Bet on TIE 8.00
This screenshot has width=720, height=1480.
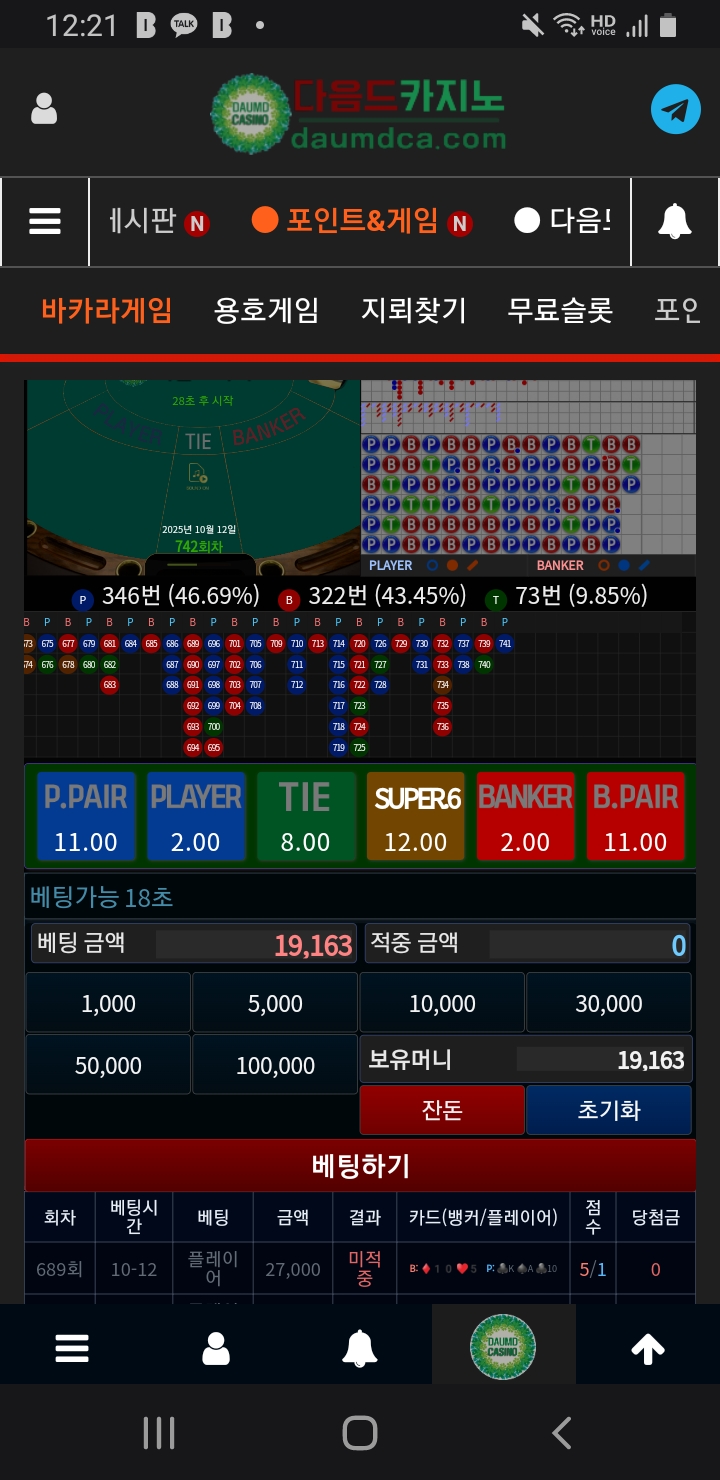pyautogui.click(x=305, y=817)
